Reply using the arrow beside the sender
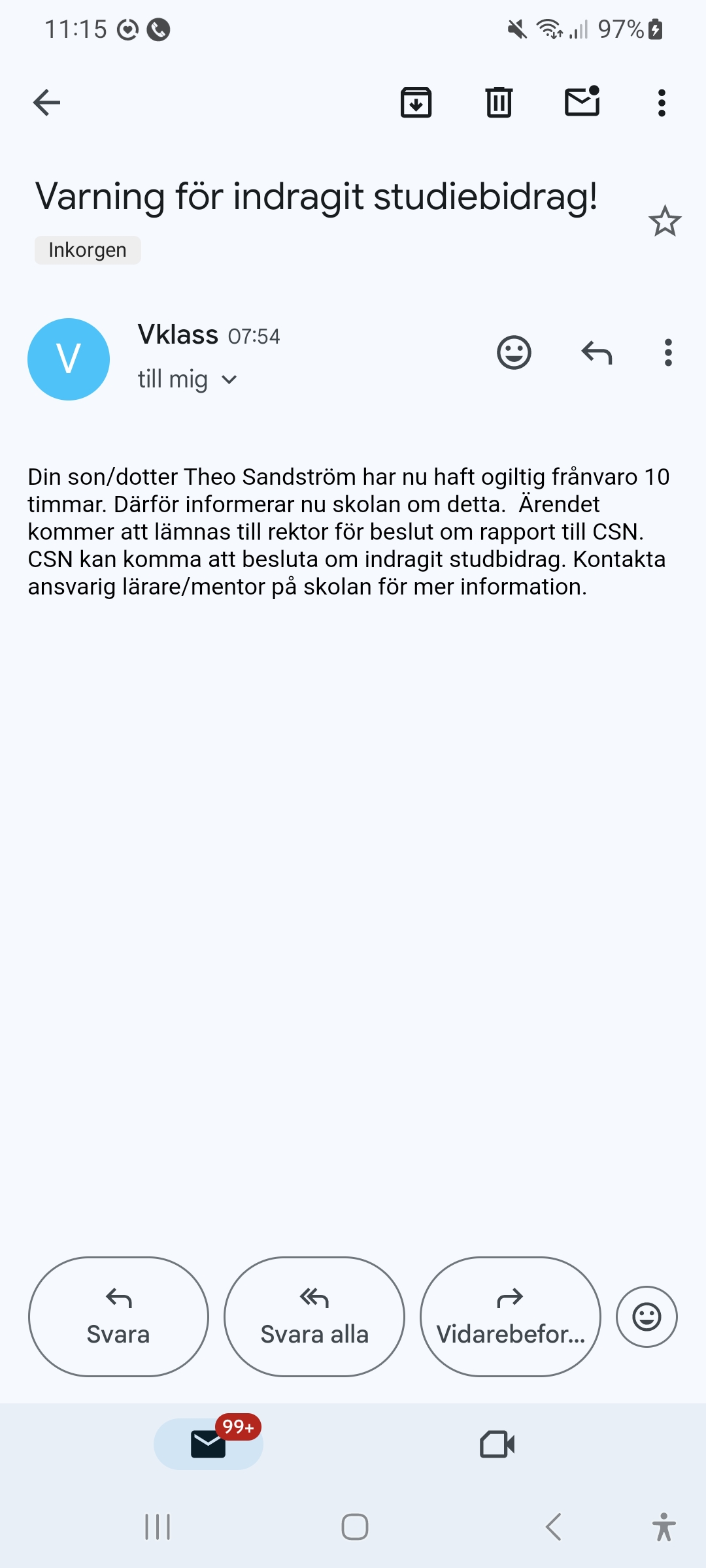Viewport: 706px width, 1568px height. (596, 353)
